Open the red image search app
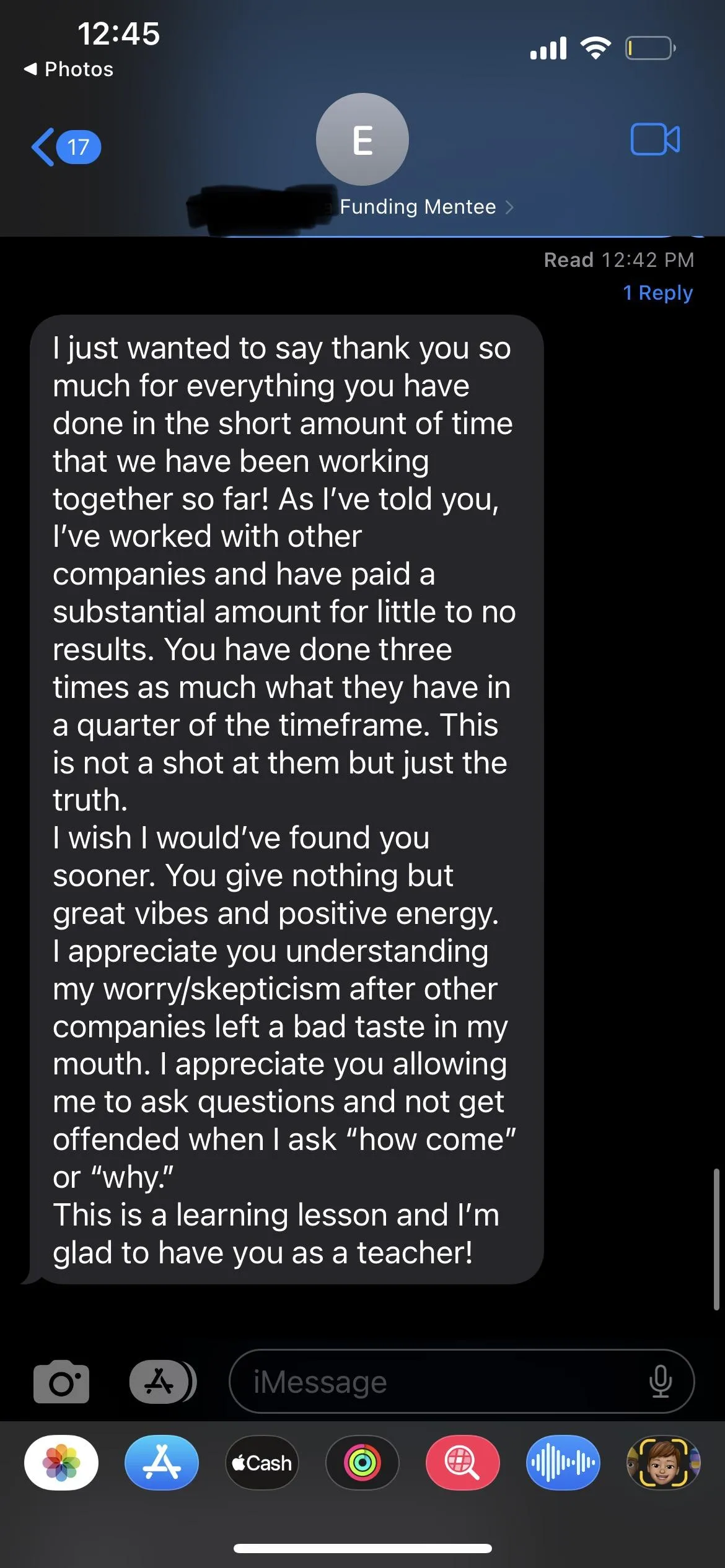The width and height of the screenshot is (725, 1568). [x=462, y=1463]
